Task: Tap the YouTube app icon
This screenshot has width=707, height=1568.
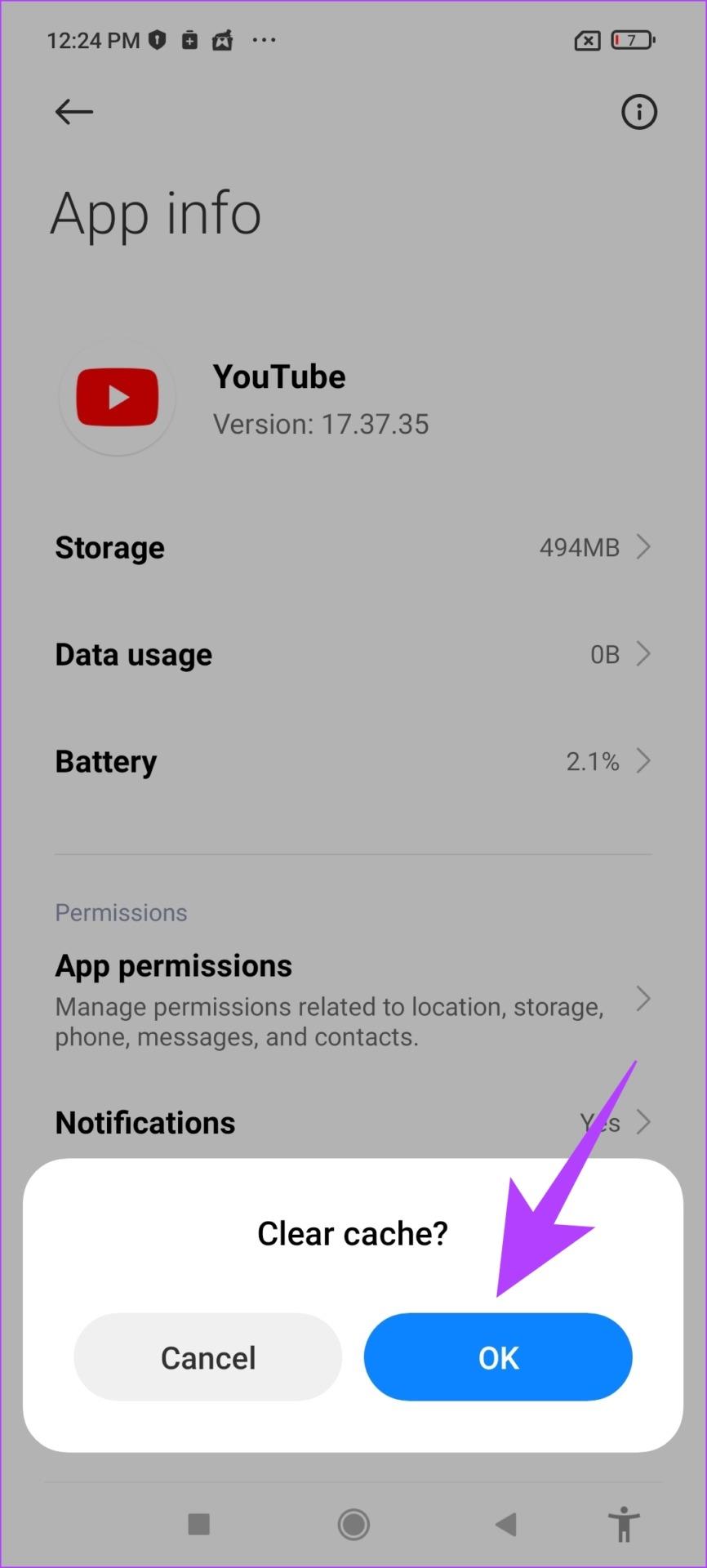Action: pyautogui.click(x=118, y=397)
